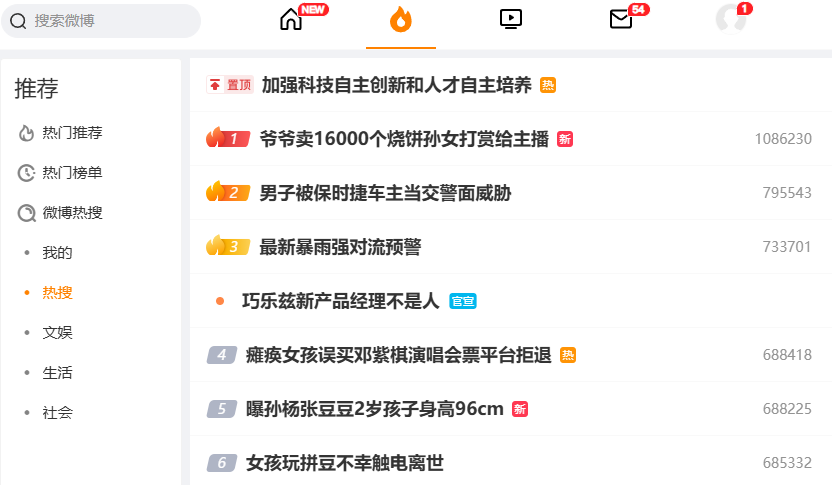The width and height of the screenshot is (832, 485).
Task: Open the profile avatar
Action: click(x=731, y=19)
